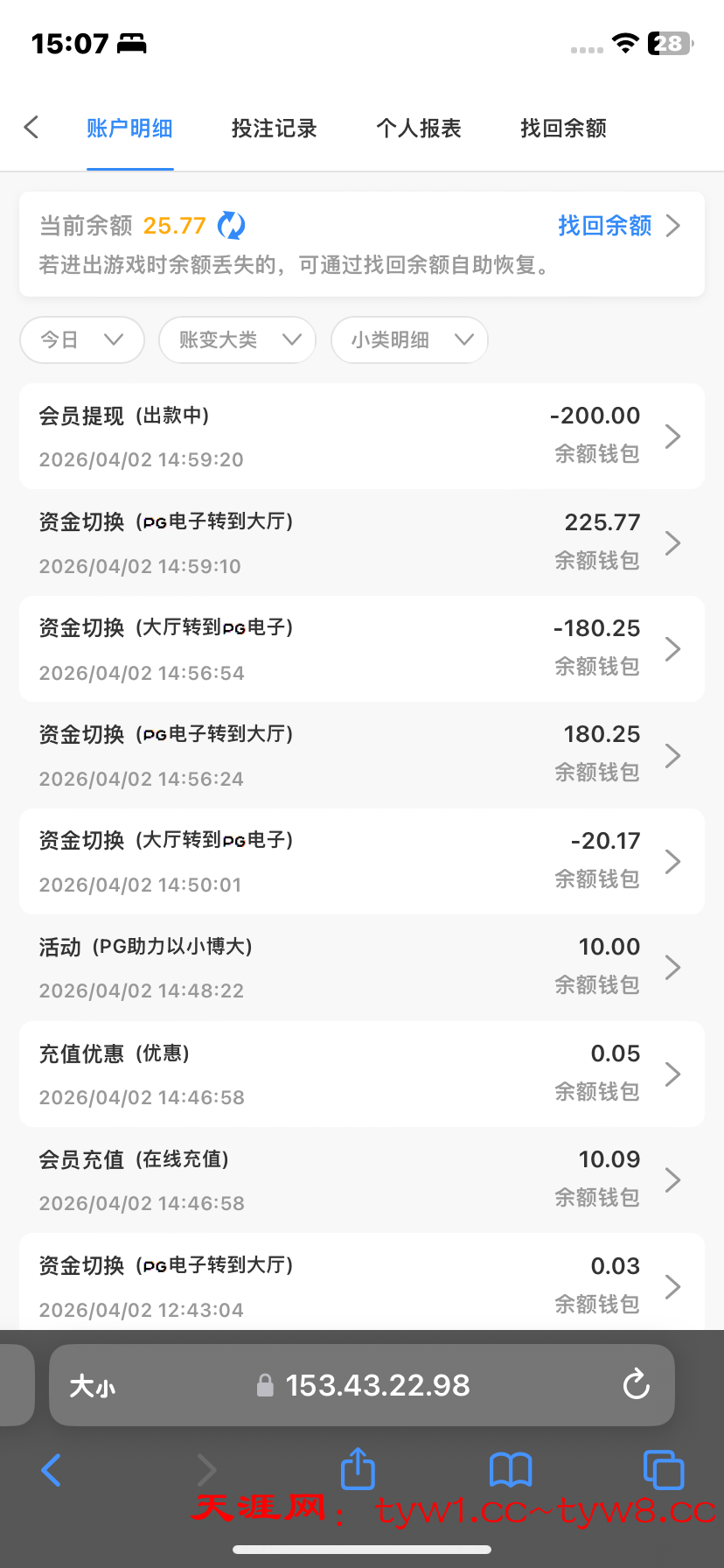Open the 账变大类 filter dropdown
Screen dimensions: 724x1568
point(237,339)
